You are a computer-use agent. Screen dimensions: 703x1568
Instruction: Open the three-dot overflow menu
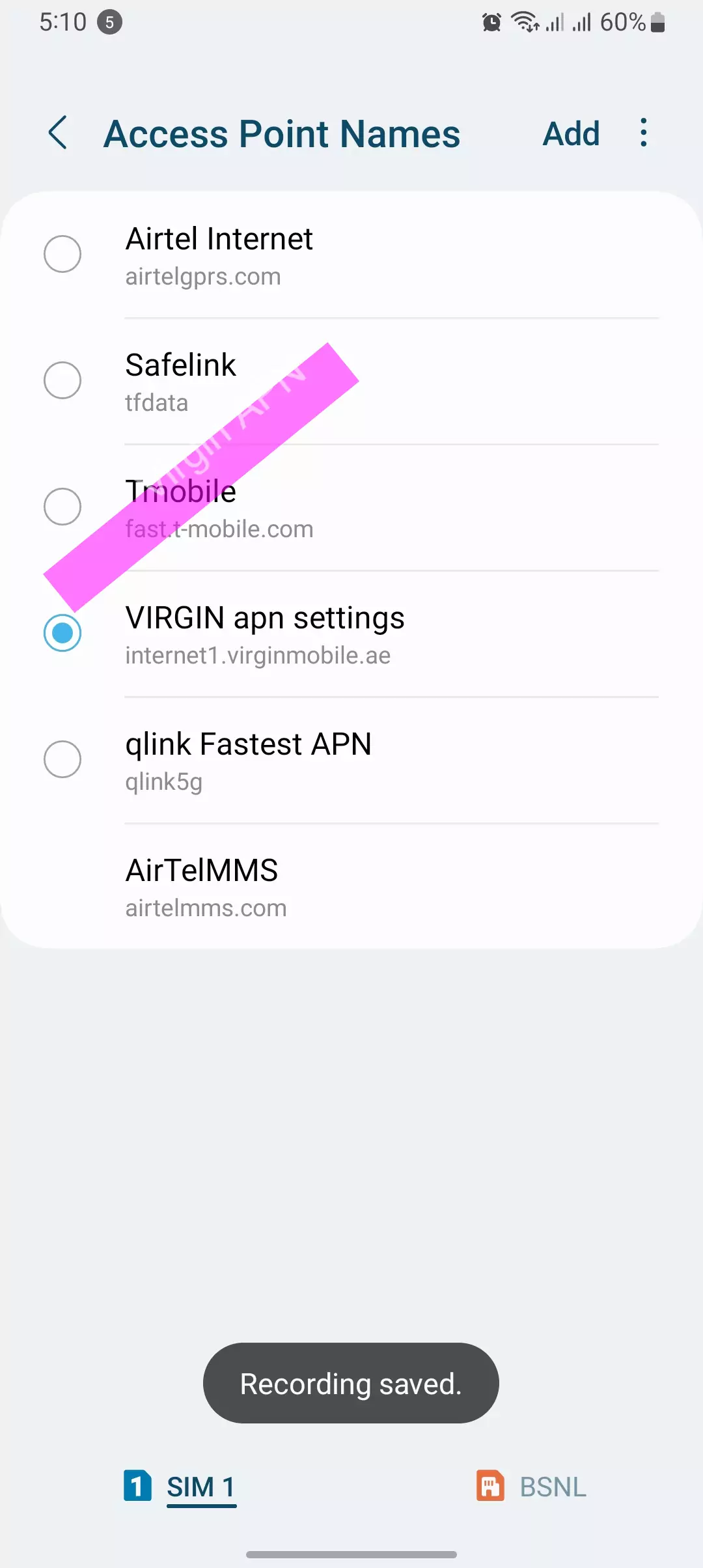(643, 133)
